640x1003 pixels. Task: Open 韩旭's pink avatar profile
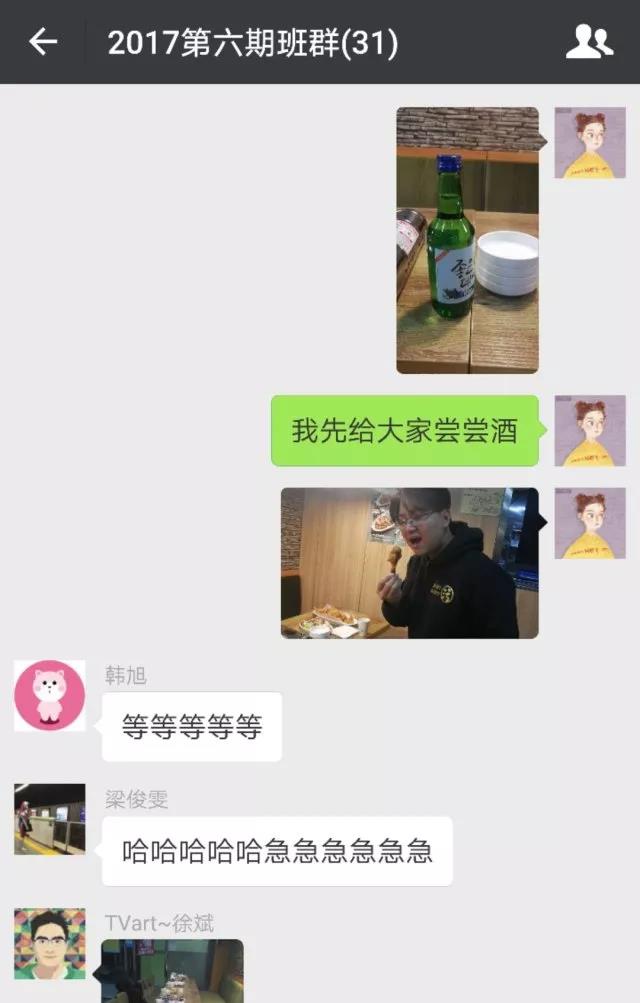click(x=50, y=695)
